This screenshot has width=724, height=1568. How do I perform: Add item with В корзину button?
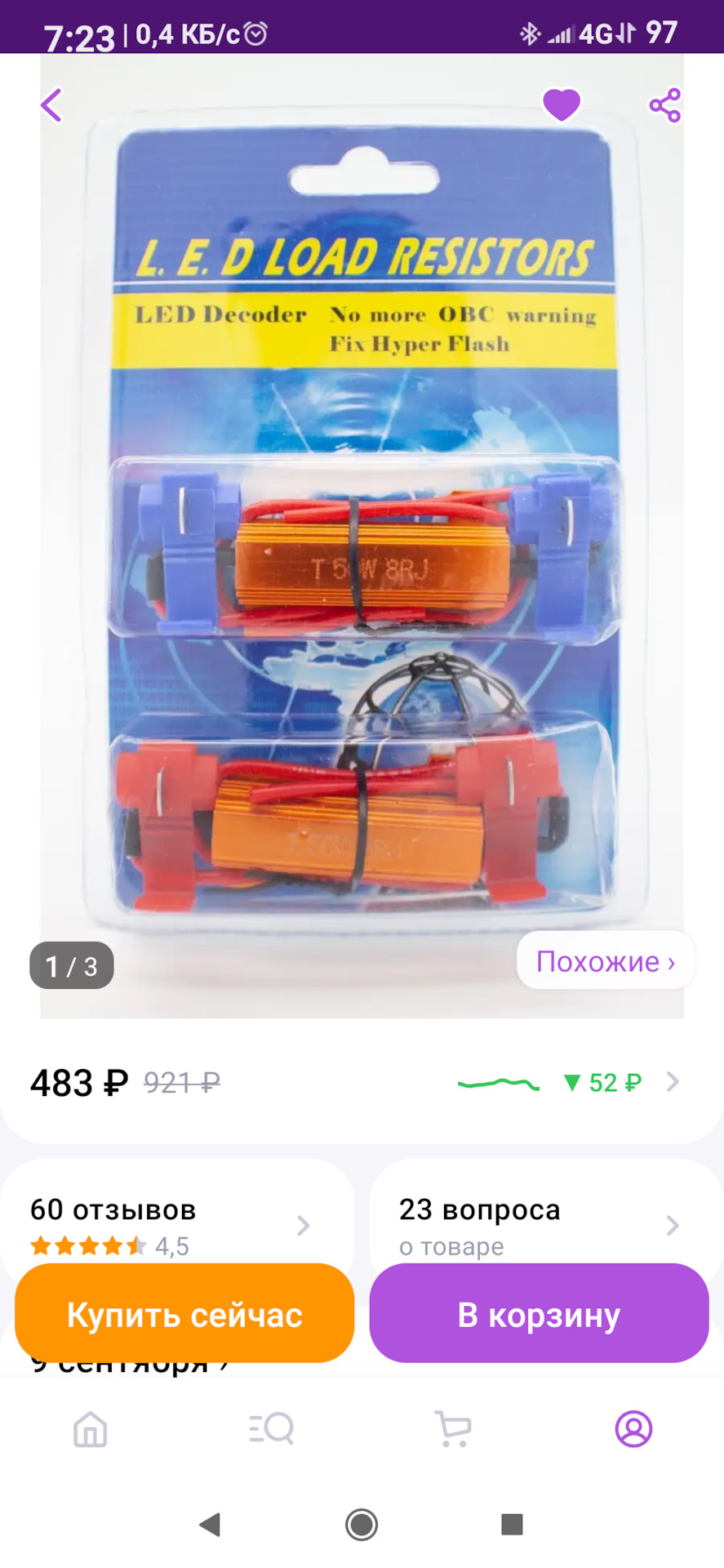pyautogui.click(x=539, y=1315)
